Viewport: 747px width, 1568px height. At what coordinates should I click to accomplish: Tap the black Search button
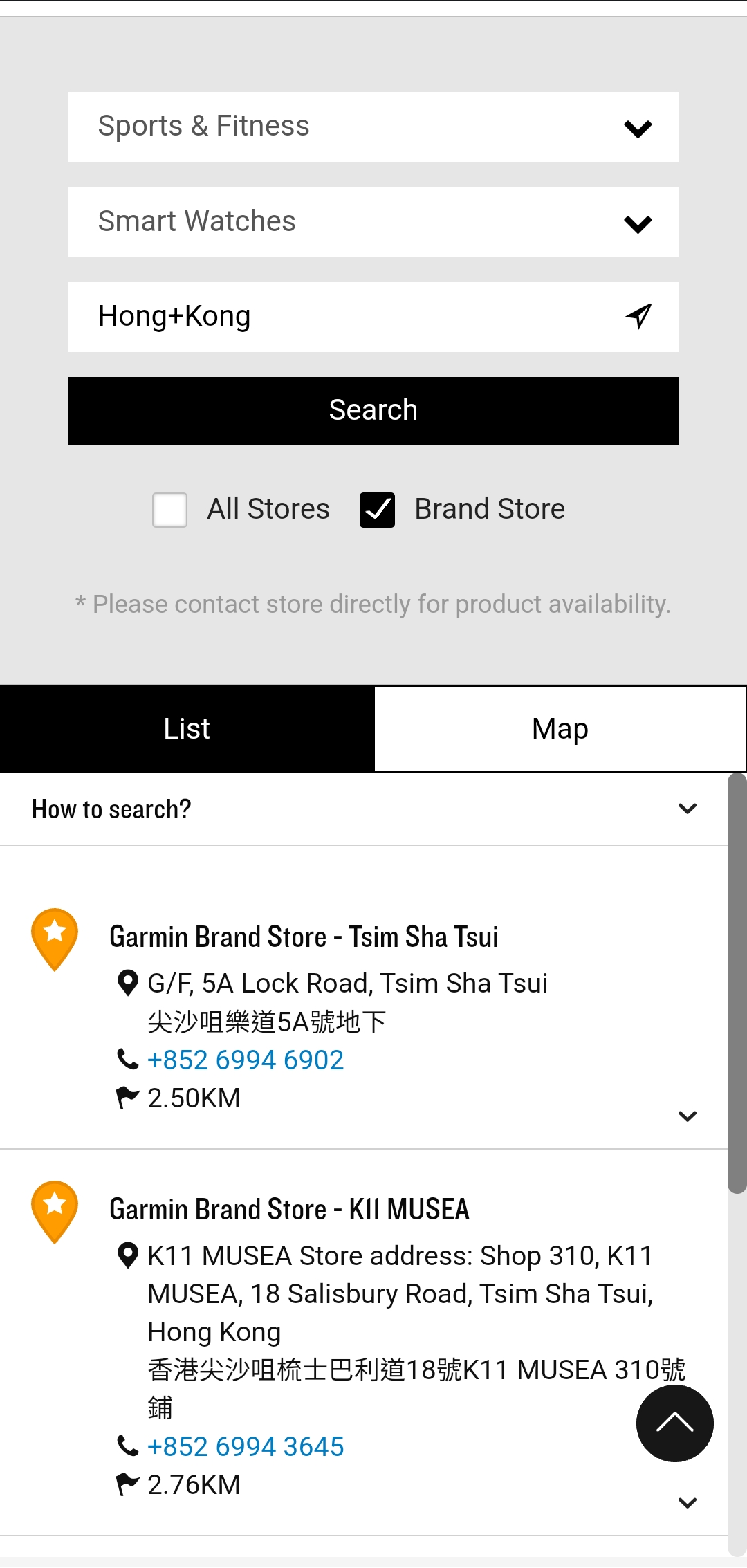(x=373, y=411)
